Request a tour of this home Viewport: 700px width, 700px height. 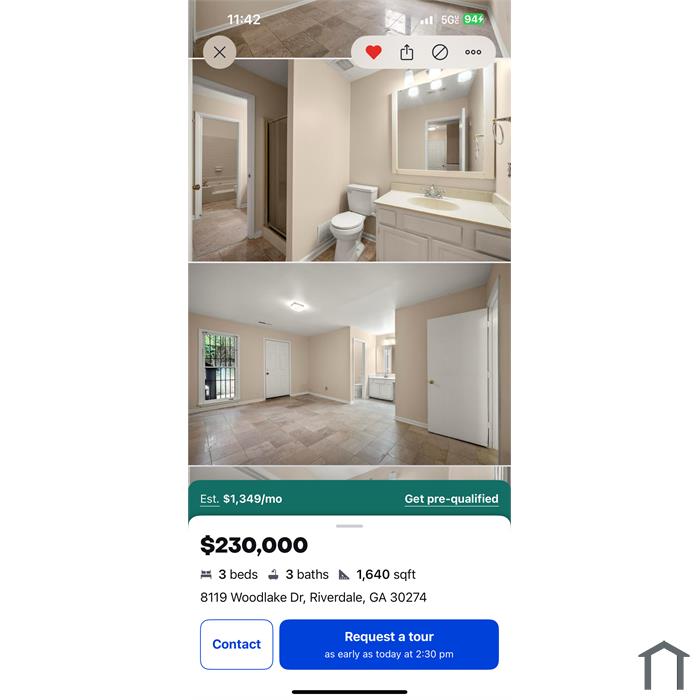coord(389,644)
